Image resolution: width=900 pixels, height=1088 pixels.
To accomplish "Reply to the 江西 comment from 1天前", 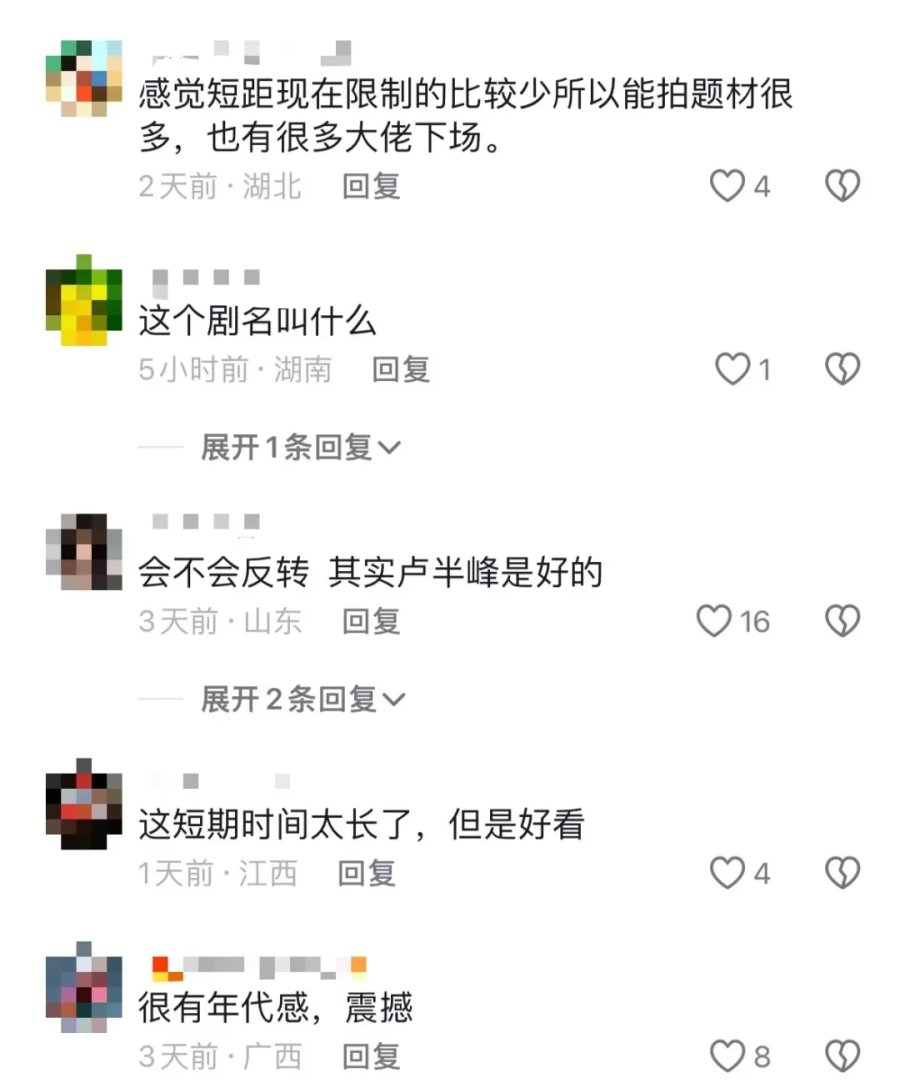I will [367, 874].
